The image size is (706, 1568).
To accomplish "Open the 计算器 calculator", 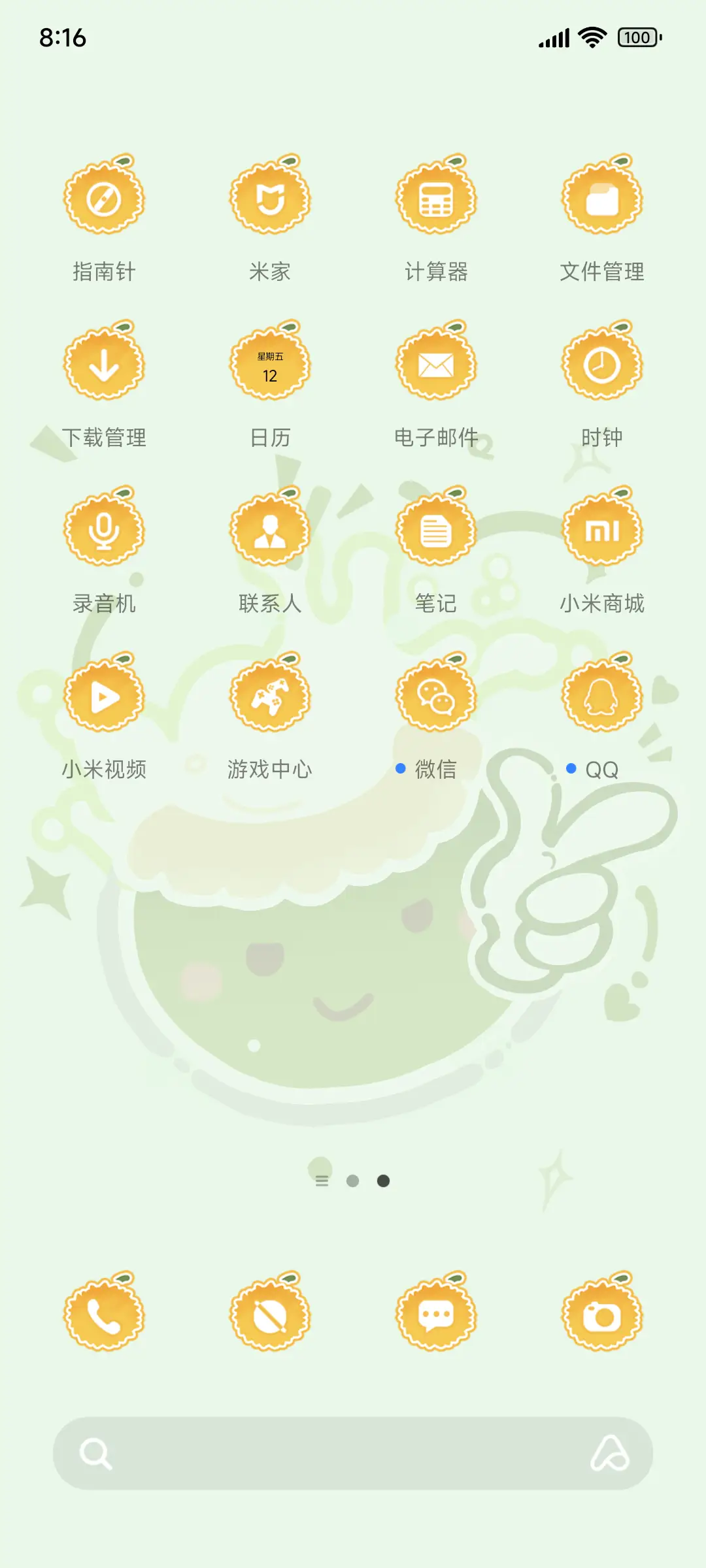I will pos(436,199).
